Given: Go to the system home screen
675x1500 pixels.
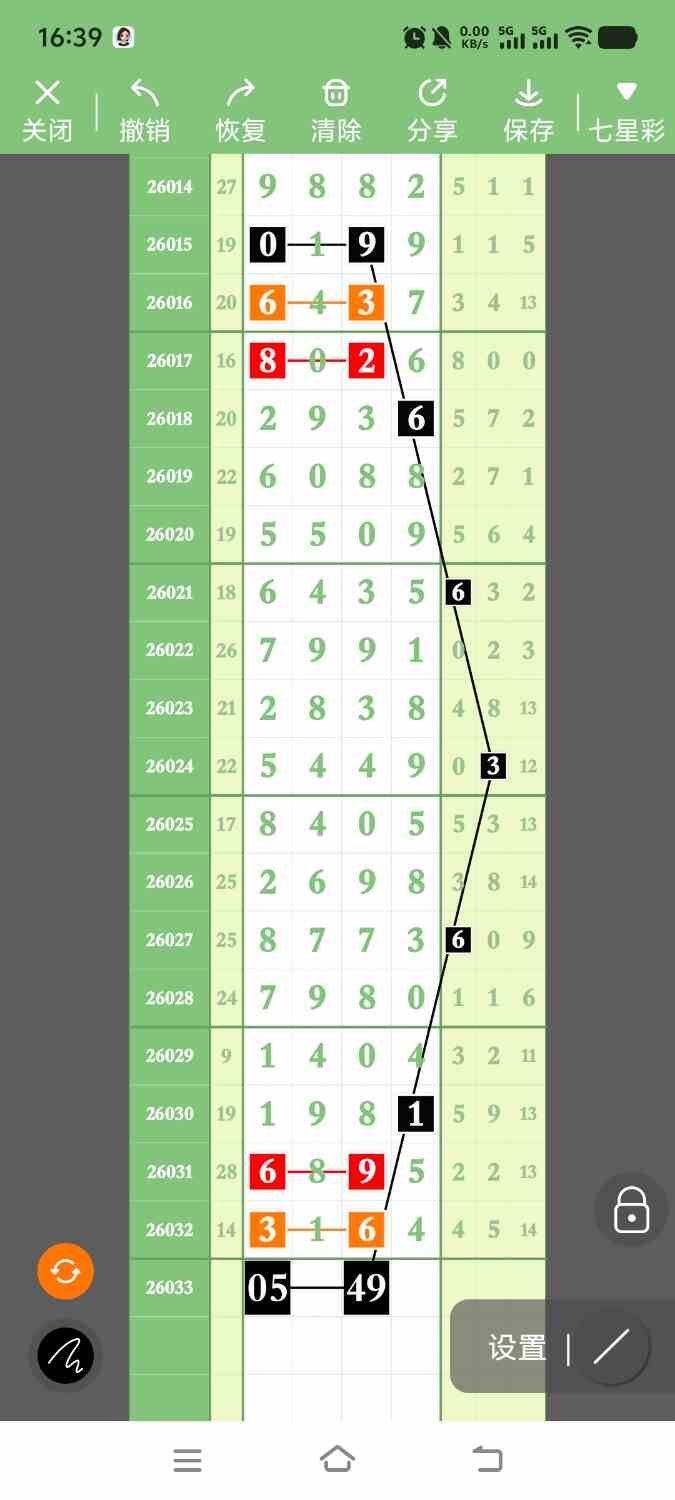Looking at the screenshot, I should 337,1459.
